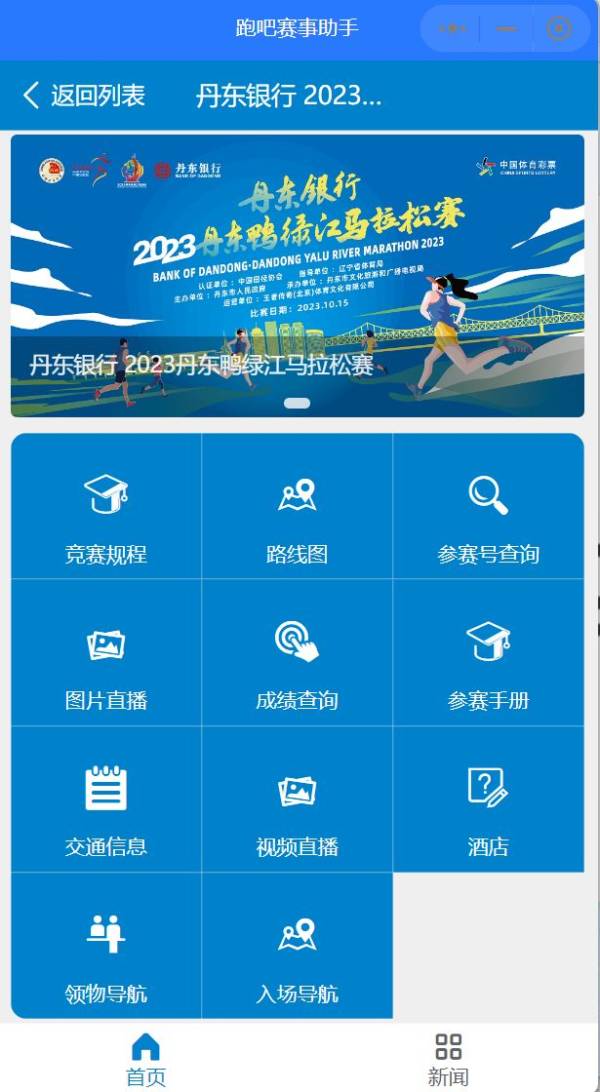The image size is (600, 1092).
Task: Minimize the mini program
Action: (506, 28)
